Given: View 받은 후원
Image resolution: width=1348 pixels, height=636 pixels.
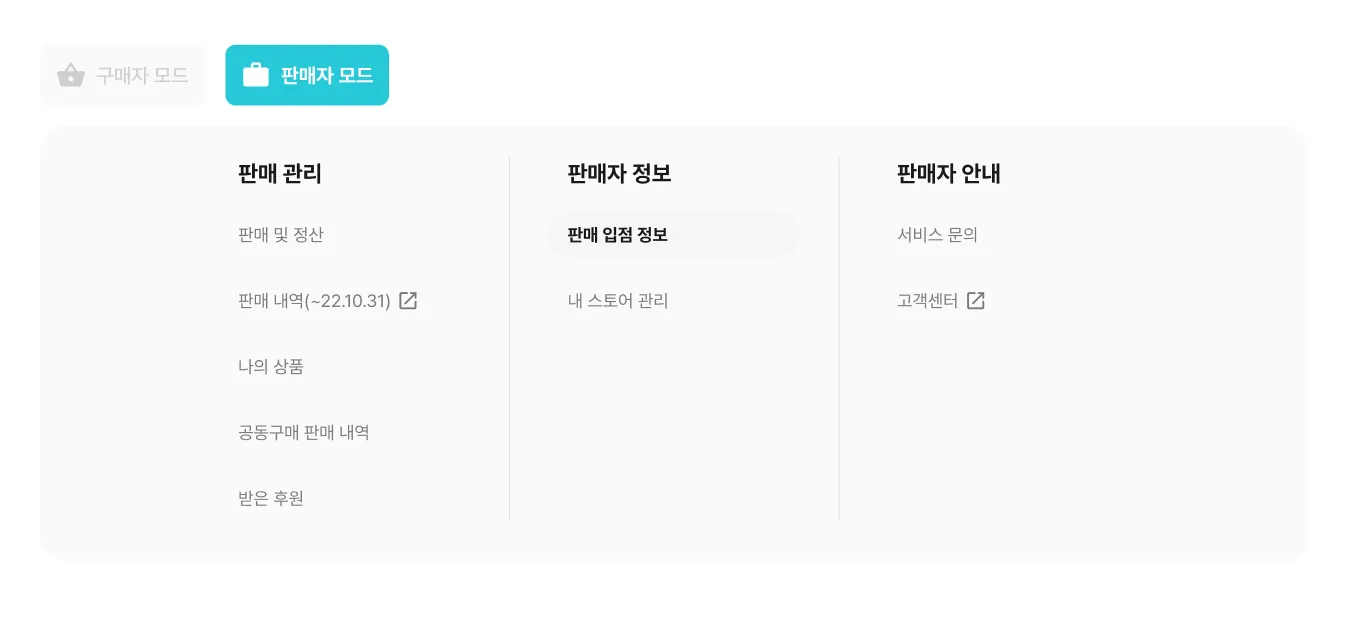Looking at the screenshot, I should (271, 498).
